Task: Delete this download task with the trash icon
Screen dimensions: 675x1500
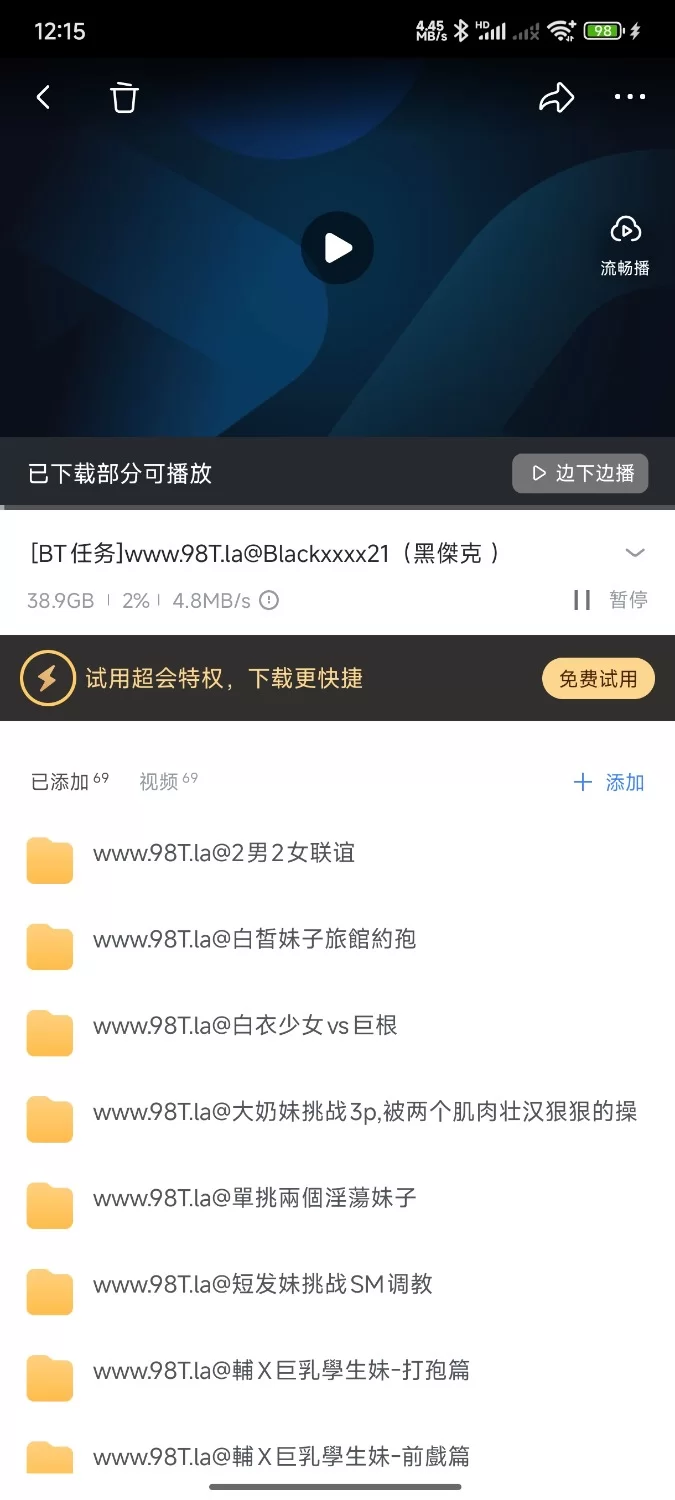Action: pyautogui.click(x=124, y=98)
